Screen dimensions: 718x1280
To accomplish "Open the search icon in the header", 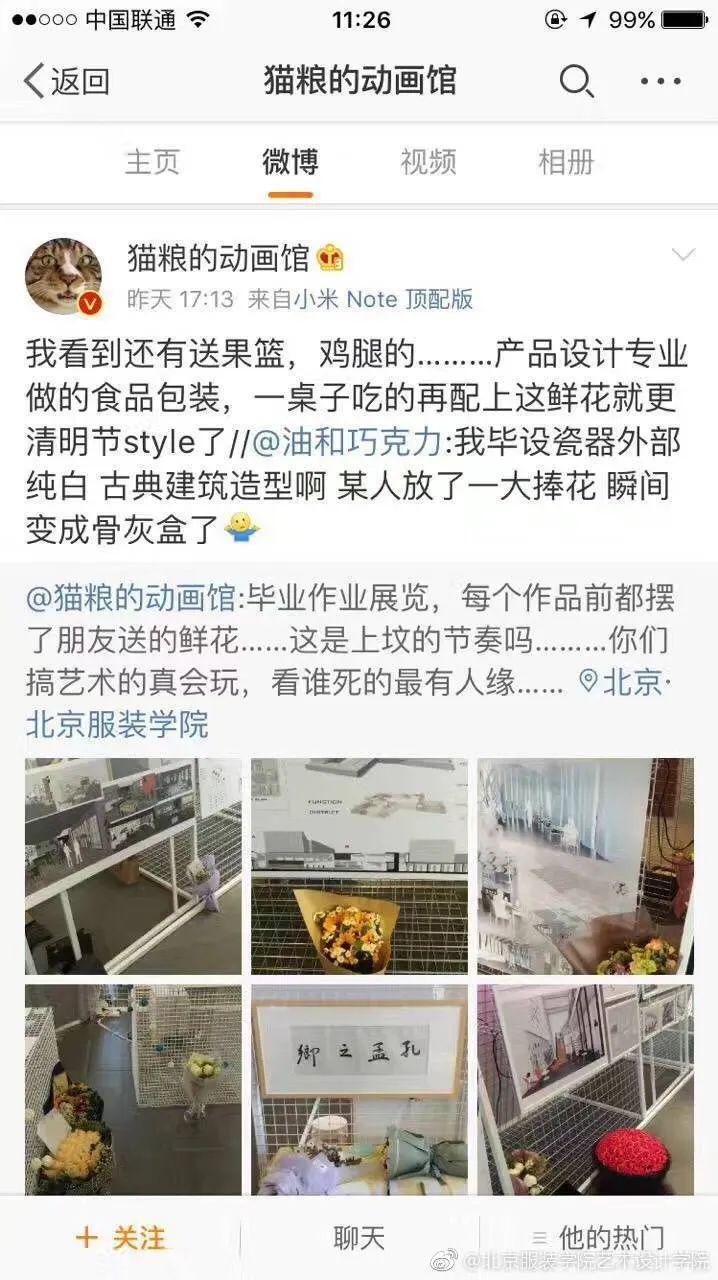I will 576,81.
